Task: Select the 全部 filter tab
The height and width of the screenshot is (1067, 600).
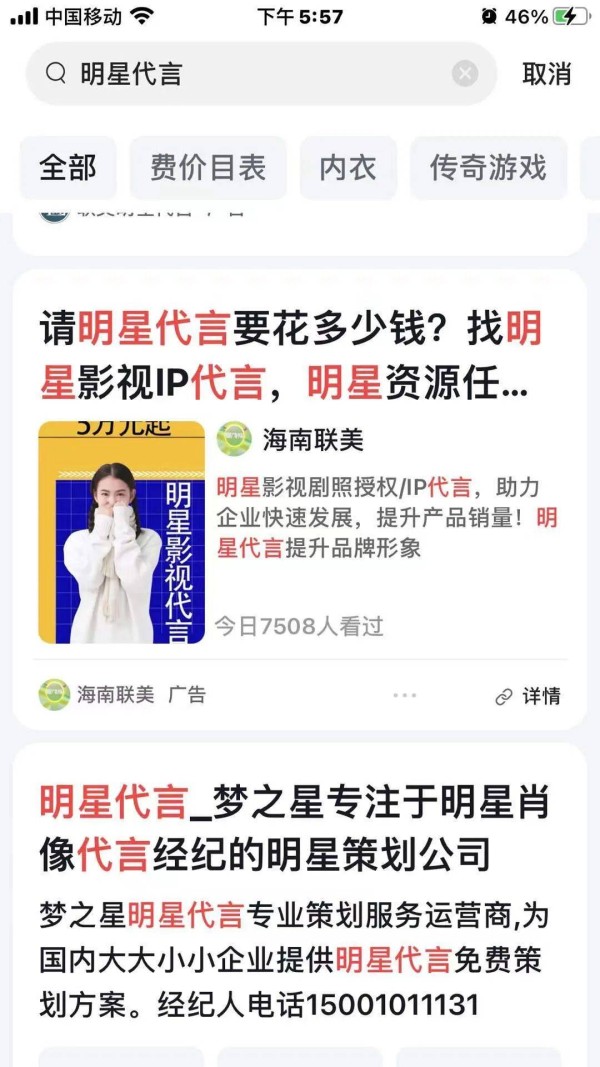Action: 68,168
